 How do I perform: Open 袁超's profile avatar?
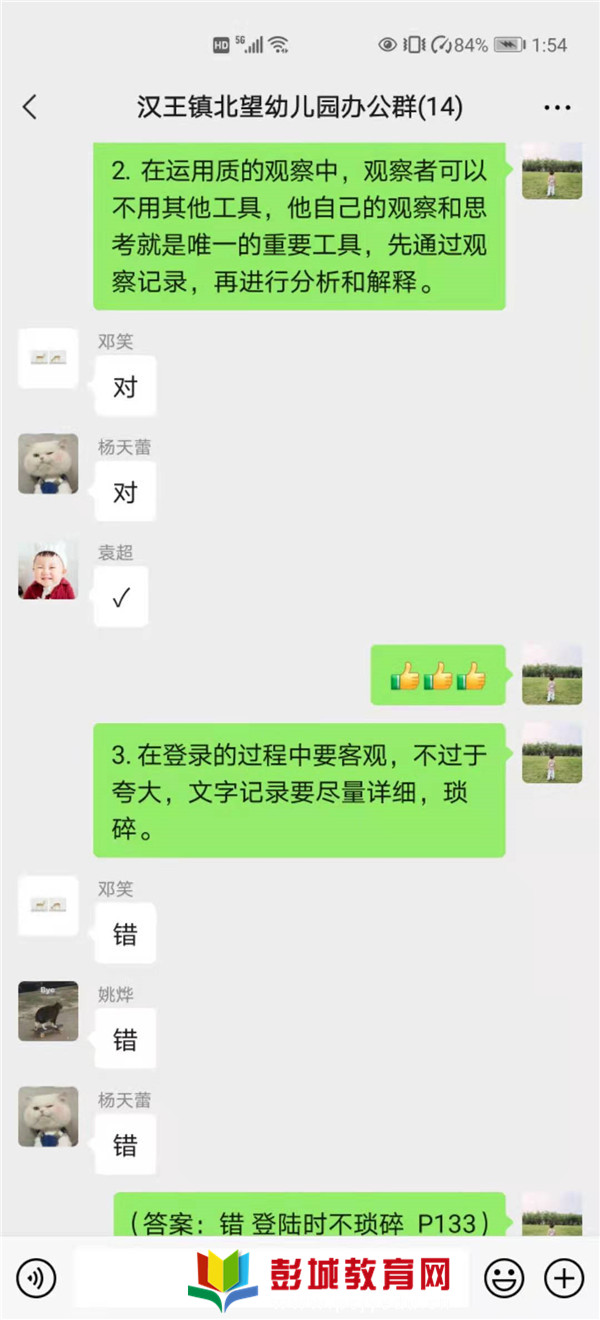[48, 569]
